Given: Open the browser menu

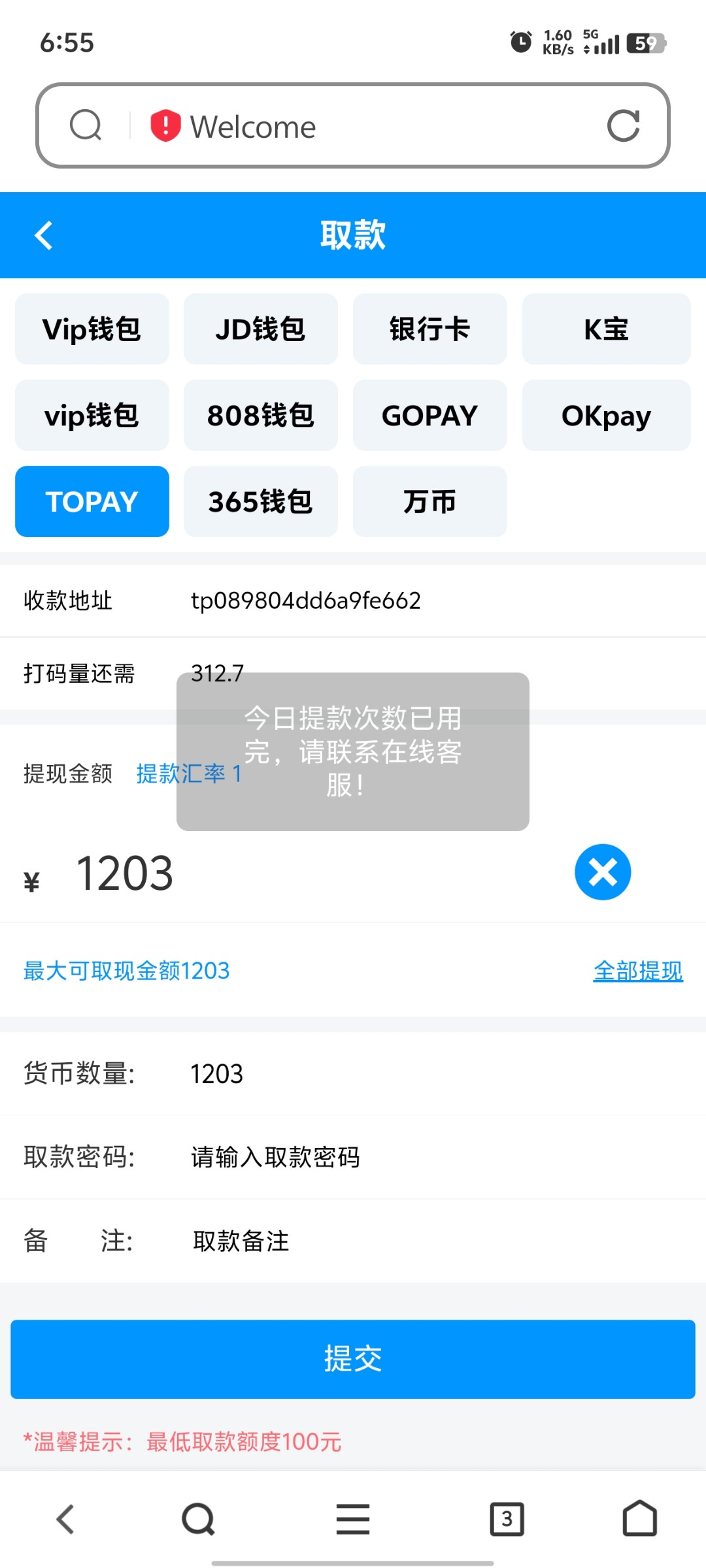Looking at the screenshot, I should coord(353,1519).
